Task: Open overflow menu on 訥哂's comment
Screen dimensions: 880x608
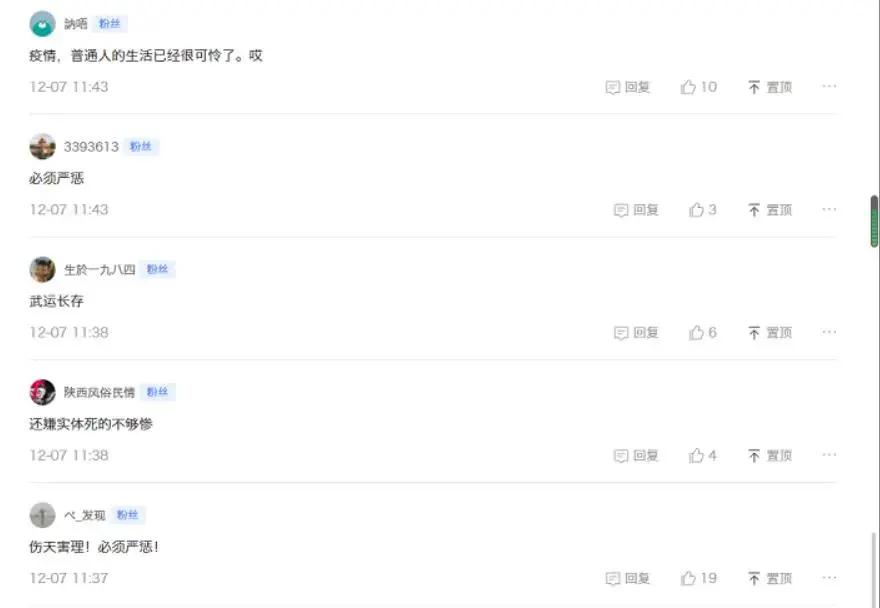Action: point(829,86)
